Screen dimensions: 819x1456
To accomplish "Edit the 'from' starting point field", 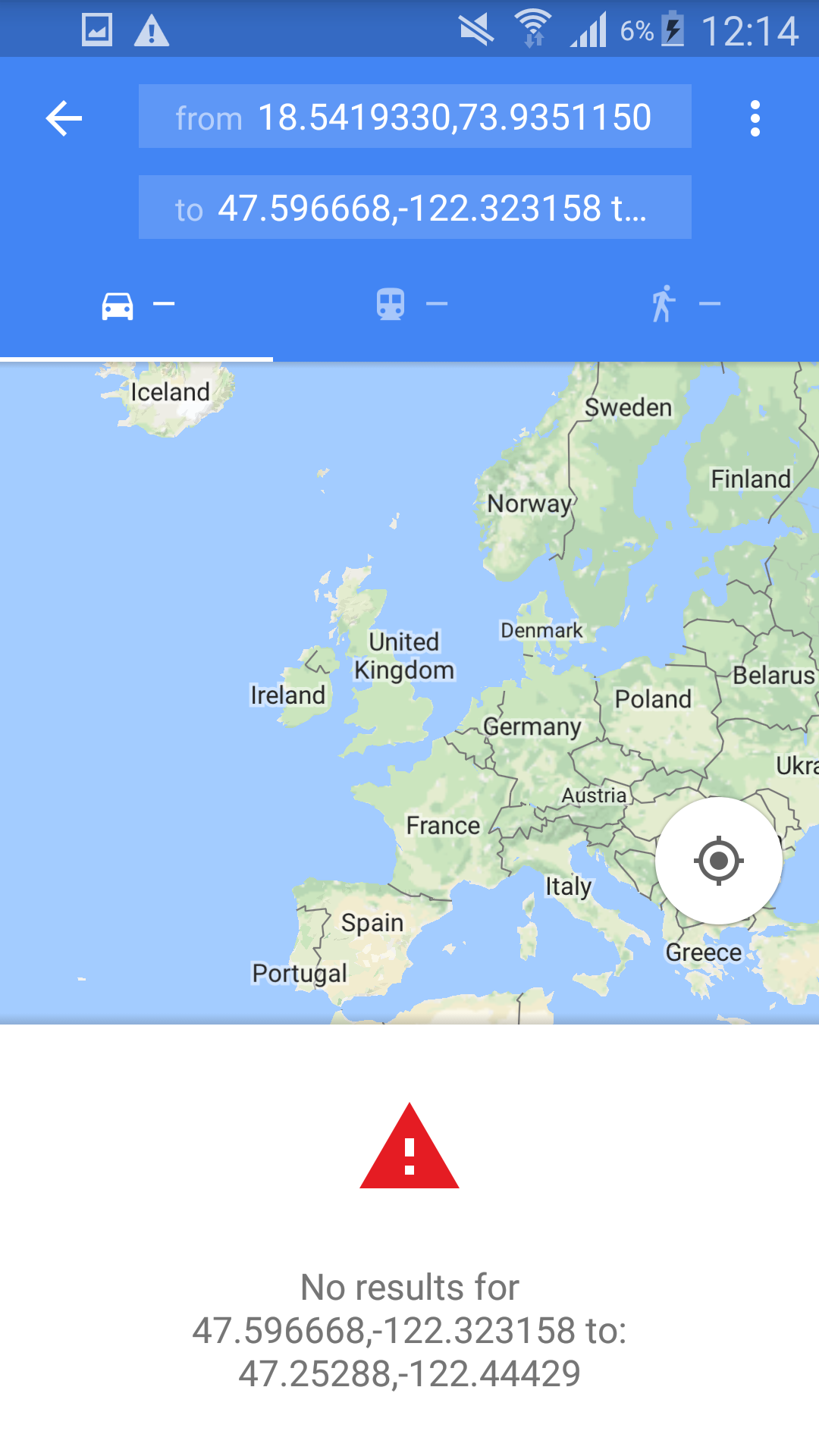I will (x=414, y=117).
